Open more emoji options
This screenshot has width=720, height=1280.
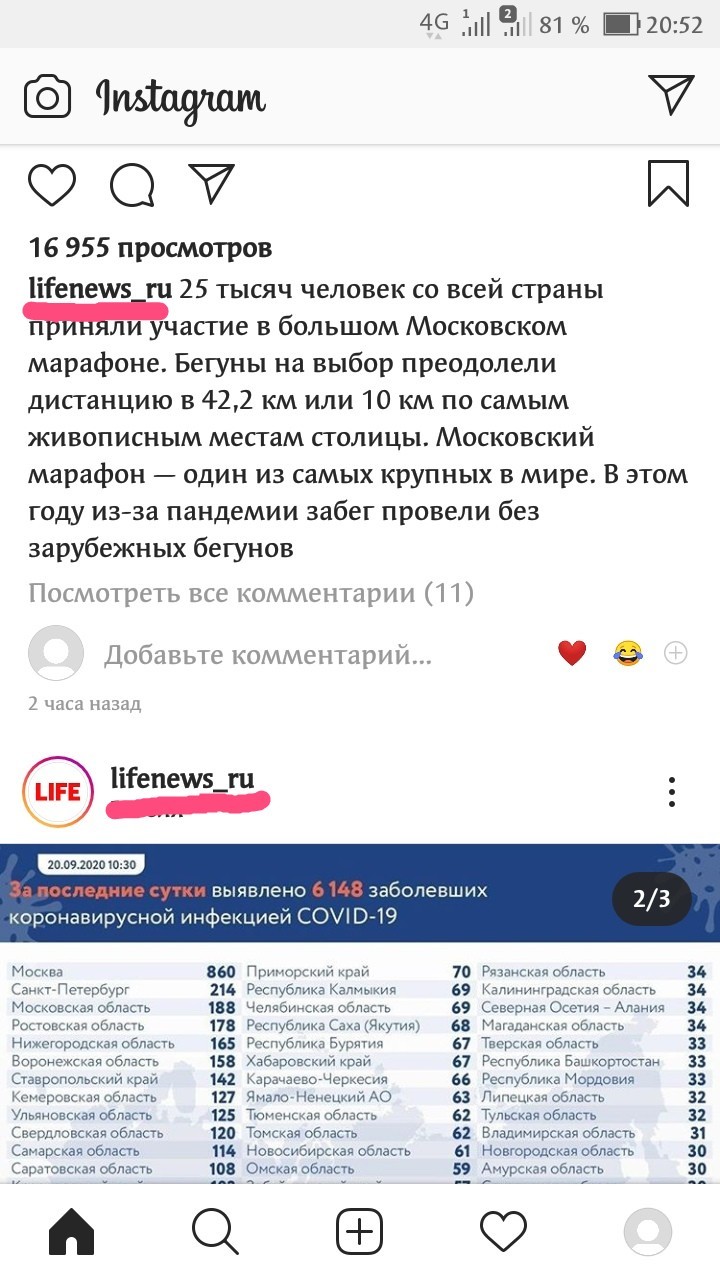point(676,654)
